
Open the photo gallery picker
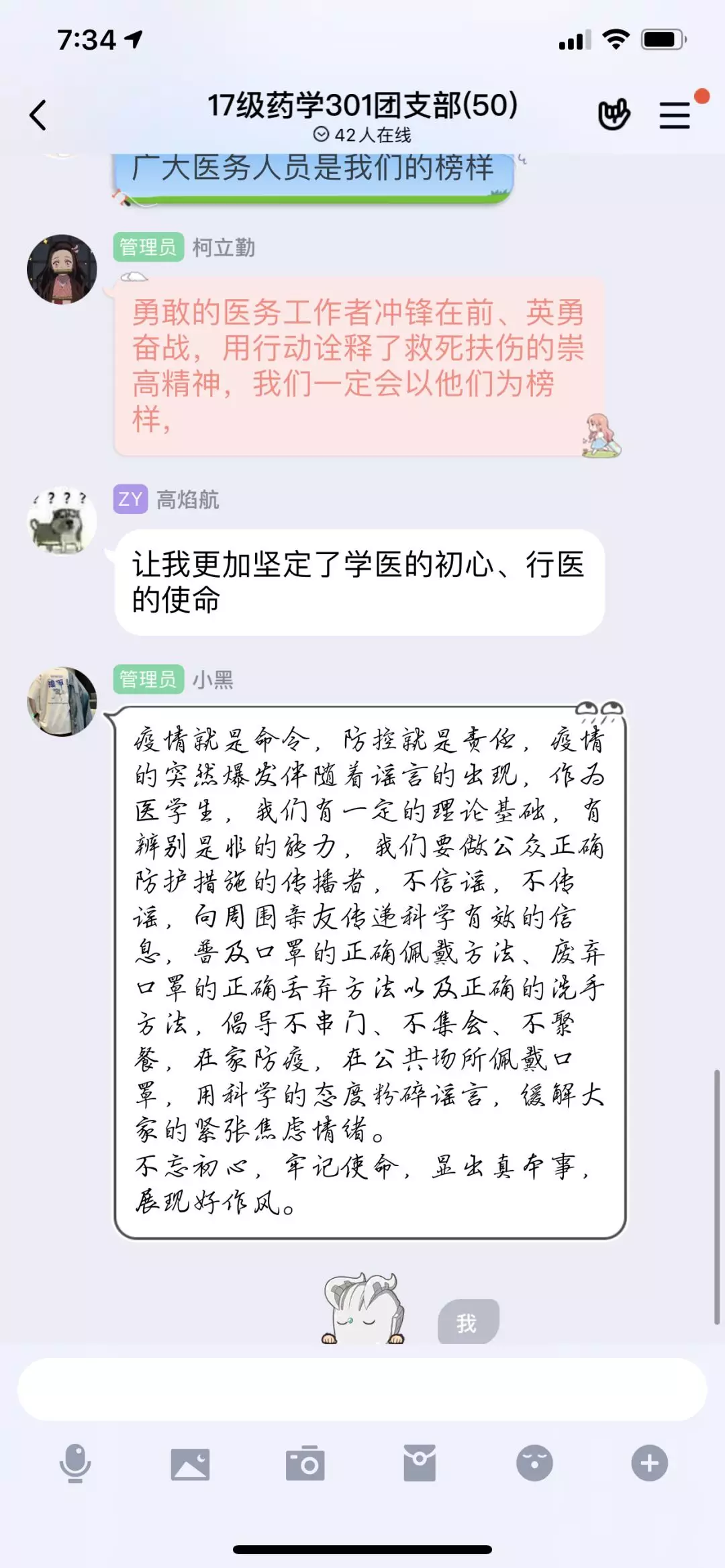[190, 1463]
